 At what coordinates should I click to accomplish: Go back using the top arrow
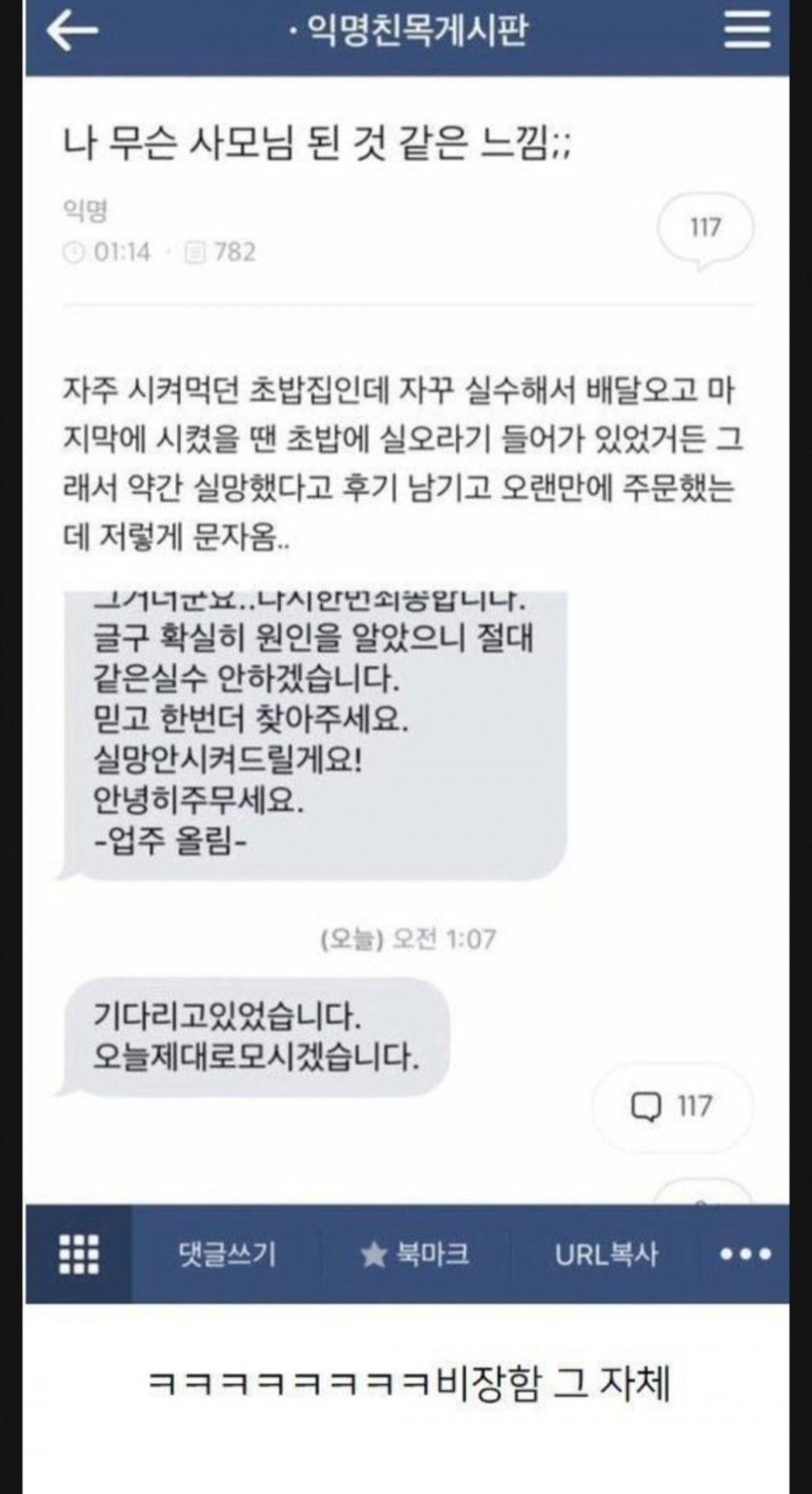[72, 31]
